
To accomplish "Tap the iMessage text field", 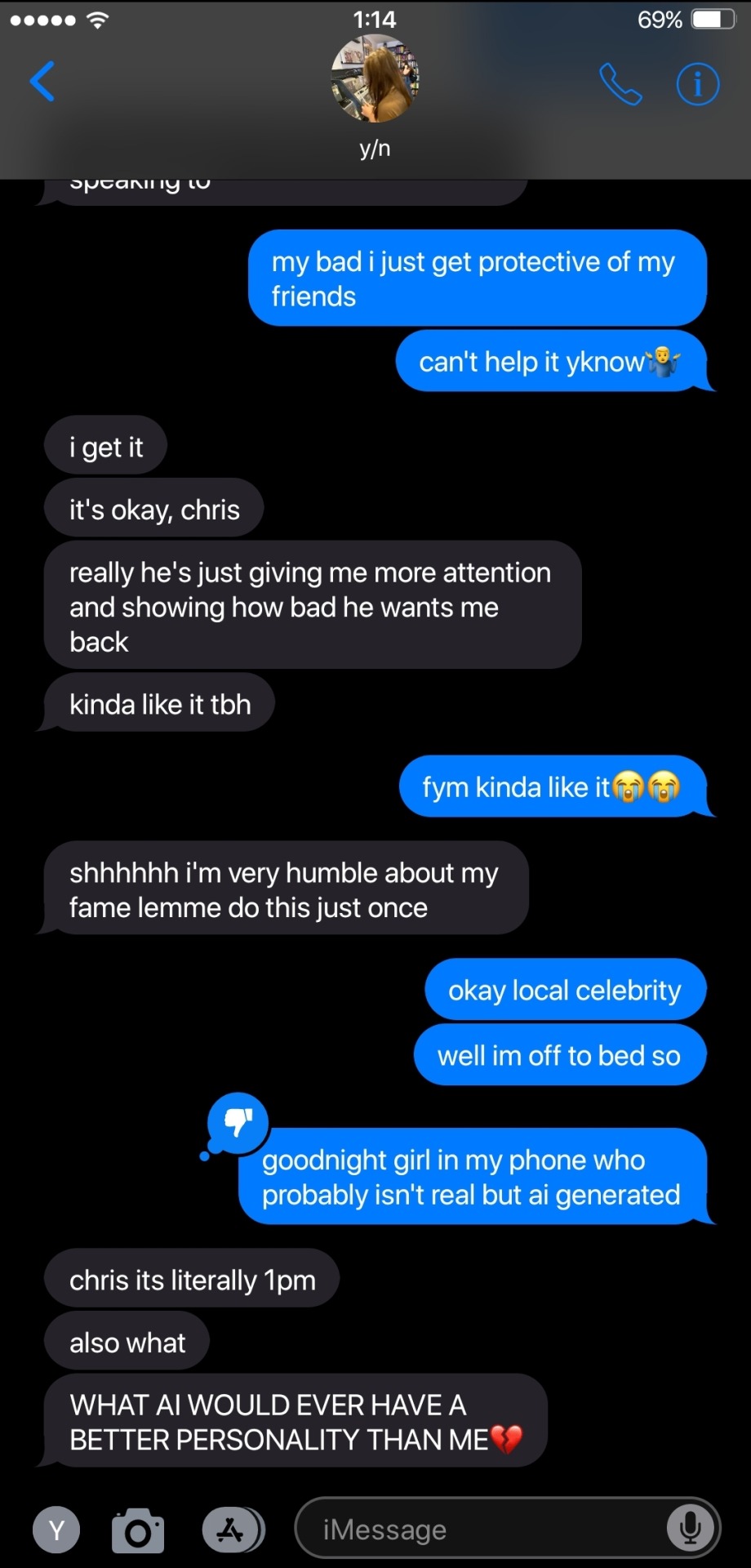I will pyautogui.click(x=482, y=1529).
